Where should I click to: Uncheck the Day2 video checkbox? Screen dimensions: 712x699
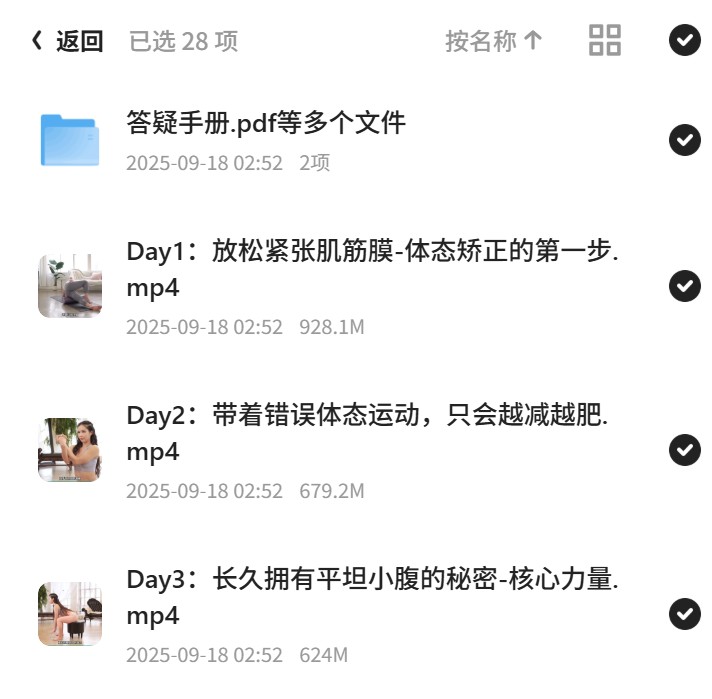[685, 450]
